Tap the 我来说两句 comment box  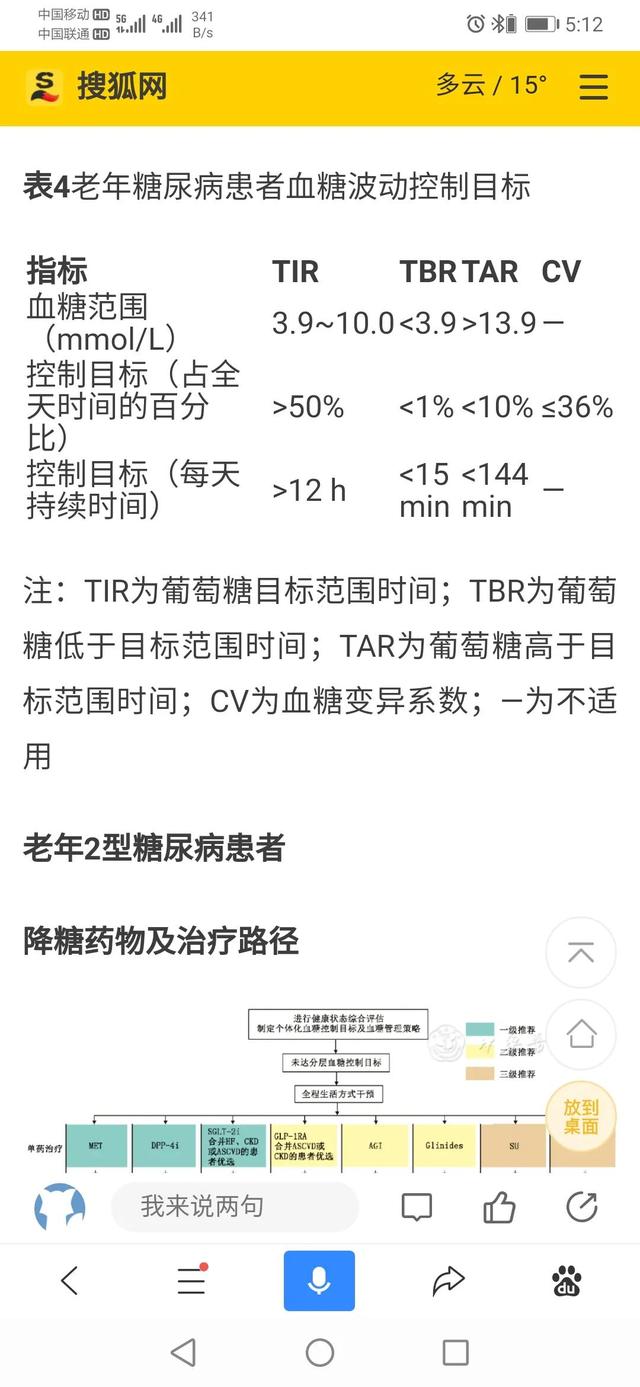pos(234,1207)
